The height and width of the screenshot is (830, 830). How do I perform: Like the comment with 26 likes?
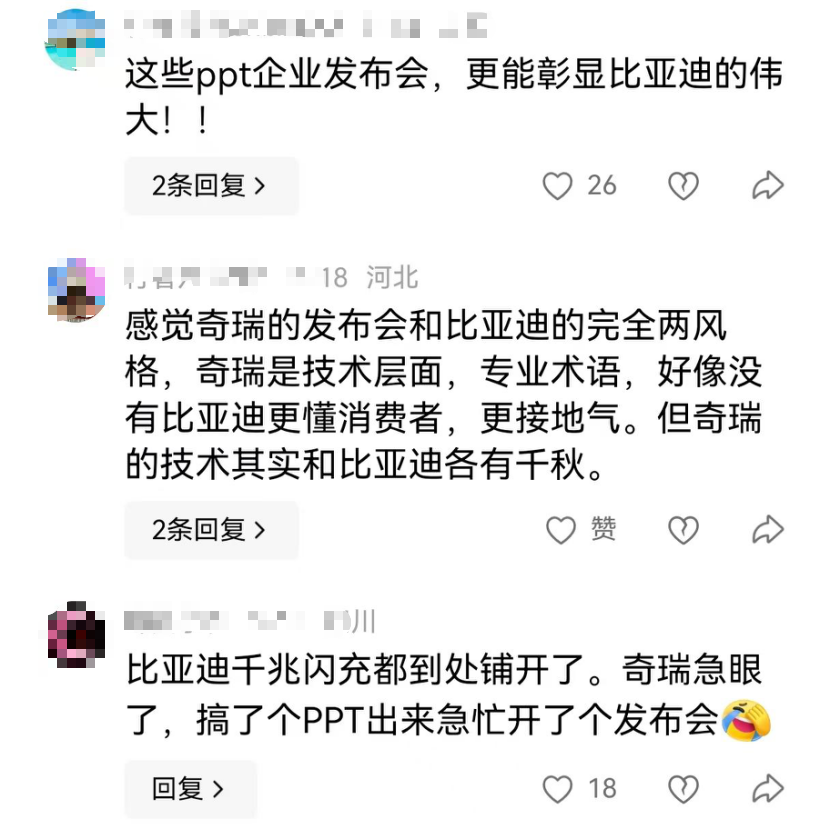click(557, 186)
